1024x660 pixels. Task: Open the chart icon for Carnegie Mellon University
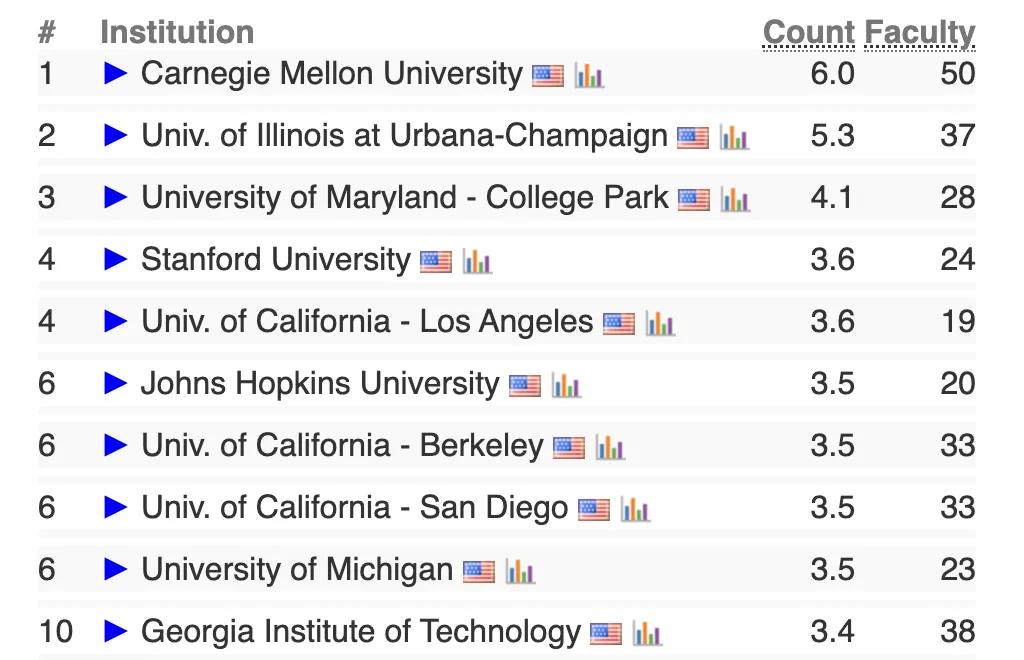589,75
